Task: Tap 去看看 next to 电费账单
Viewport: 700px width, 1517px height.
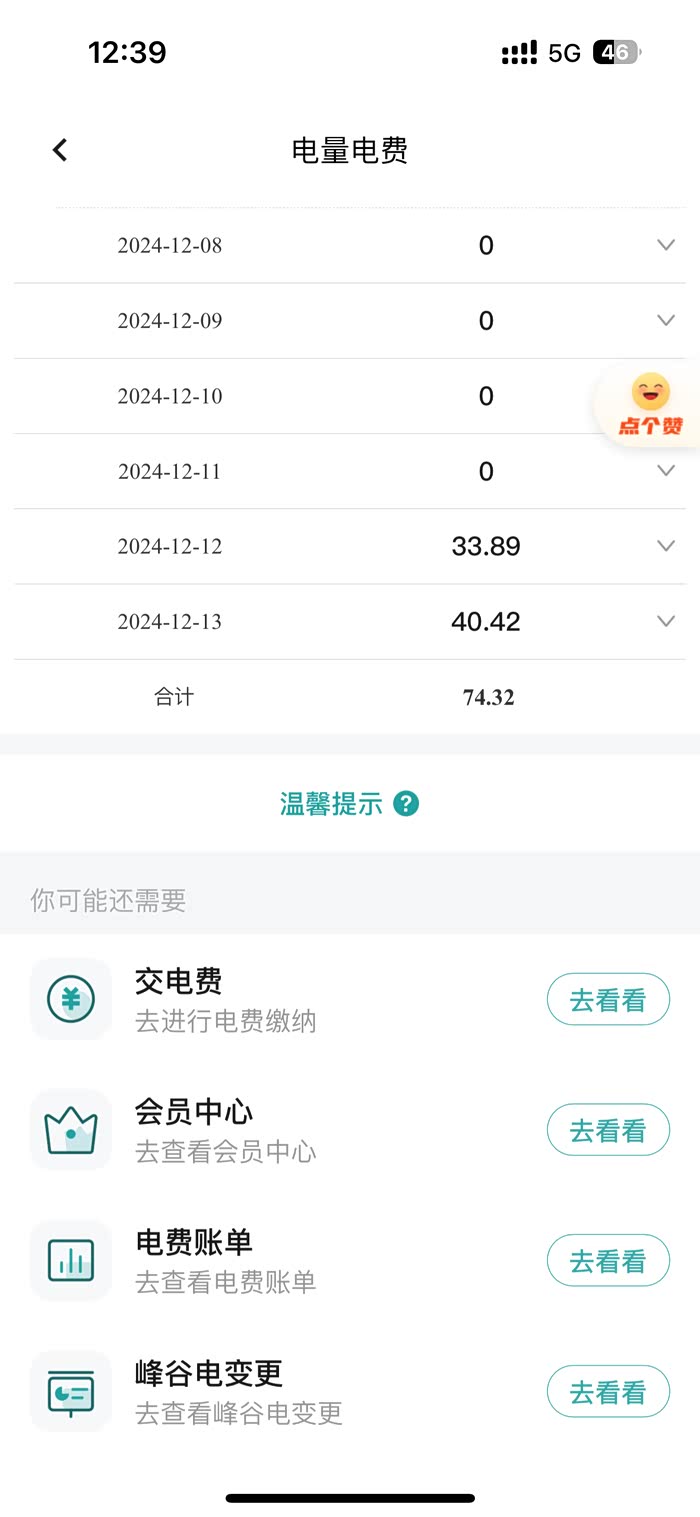Action: [608, 1260]
